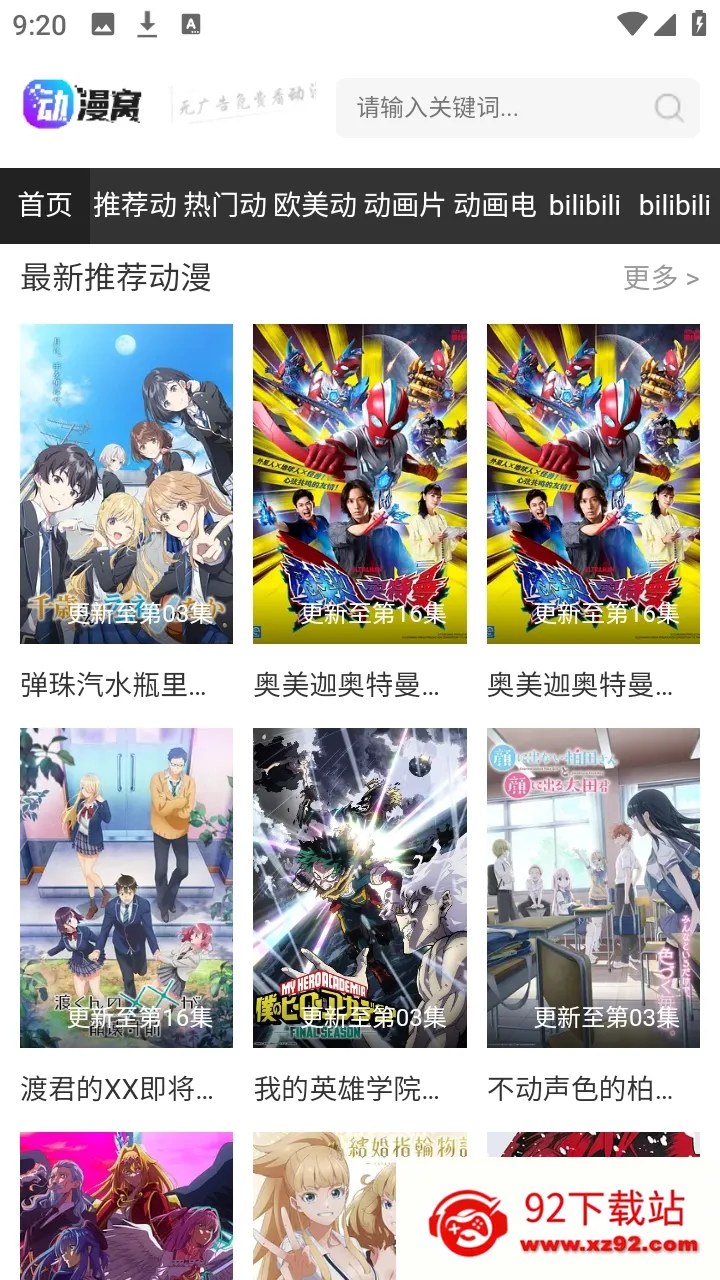
Task: Open the 动画片 tab
Action: 404,205
